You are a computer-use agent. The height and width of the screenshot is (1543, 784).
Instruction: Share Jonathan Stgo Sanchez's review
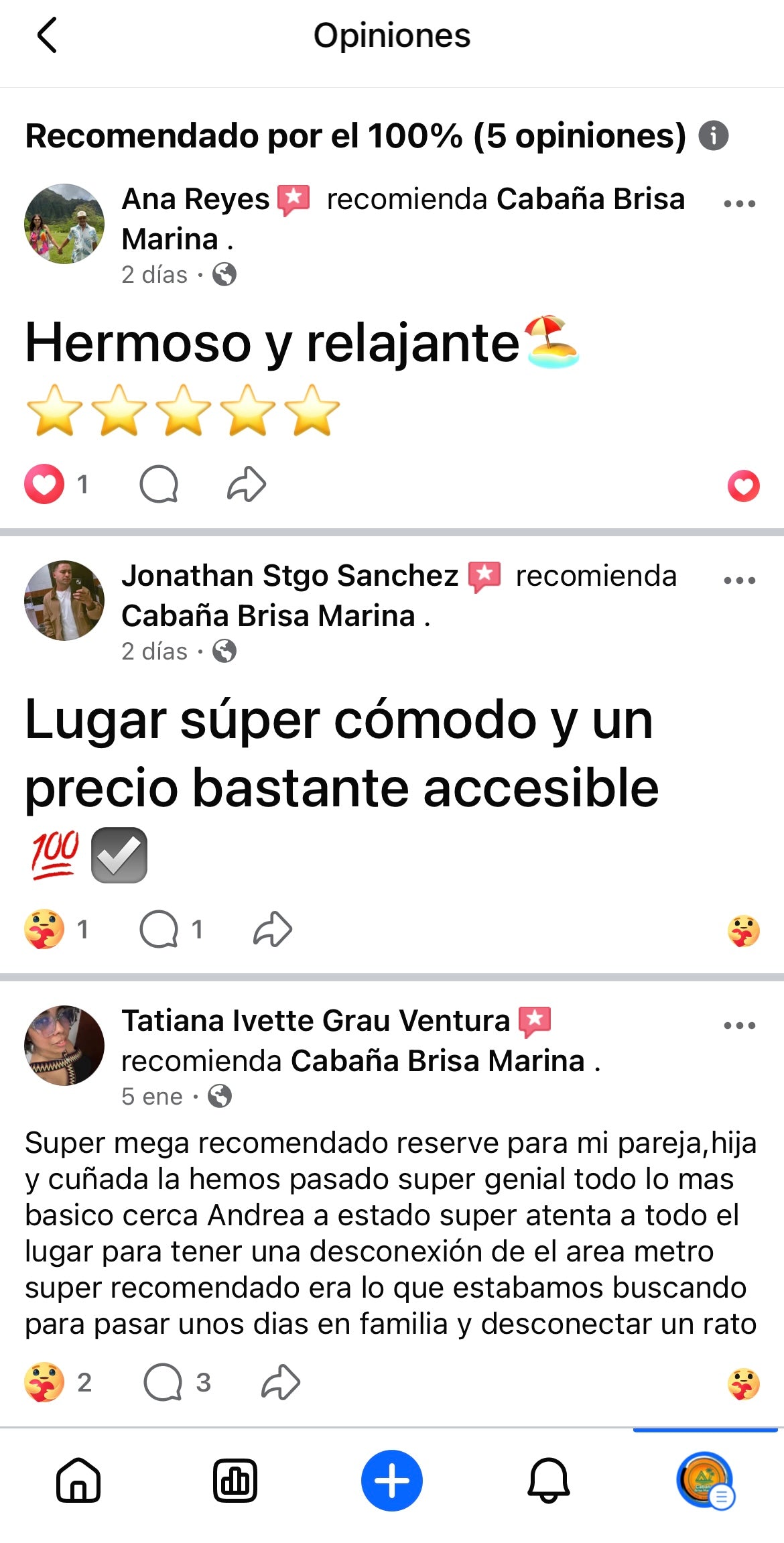[x=273, y=929]
